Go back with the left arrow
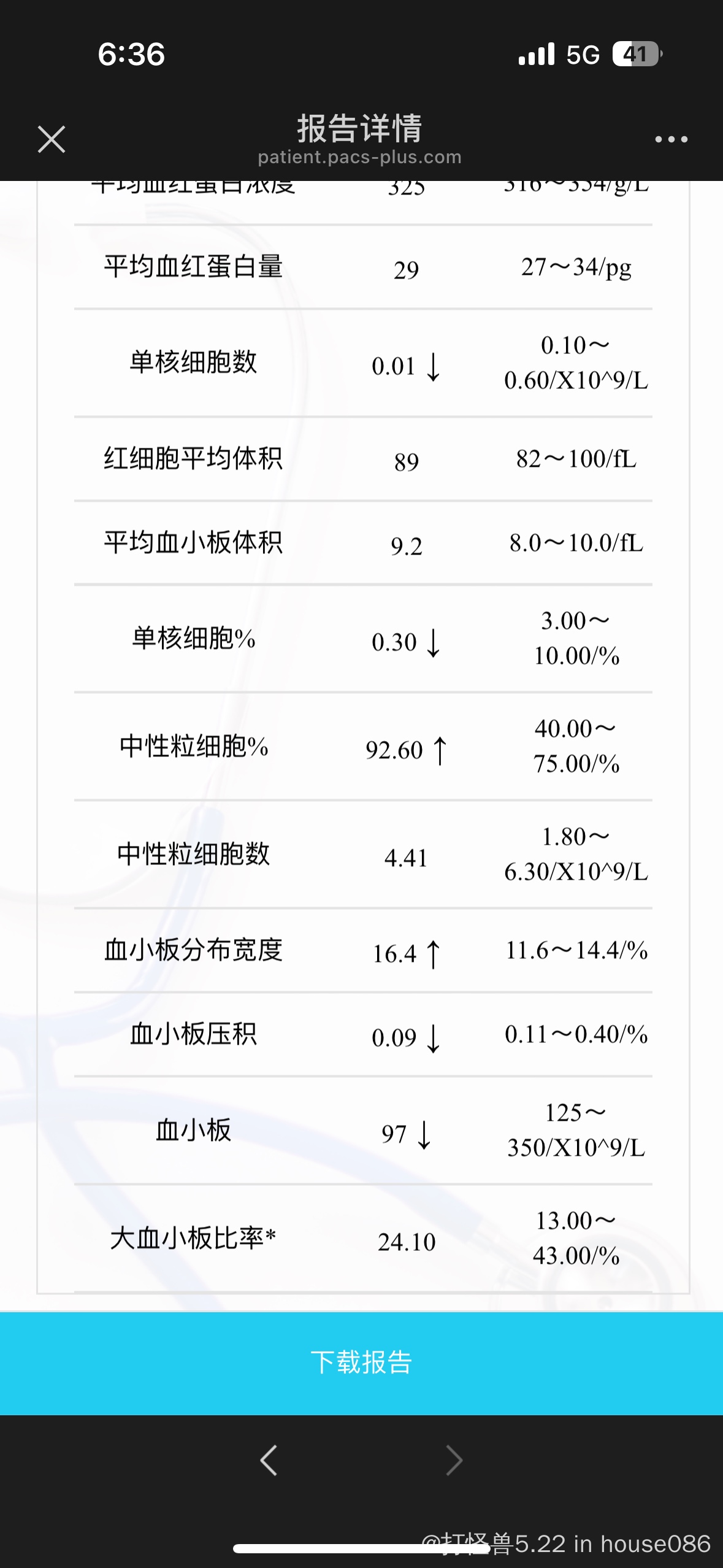 pos(269,1460)
